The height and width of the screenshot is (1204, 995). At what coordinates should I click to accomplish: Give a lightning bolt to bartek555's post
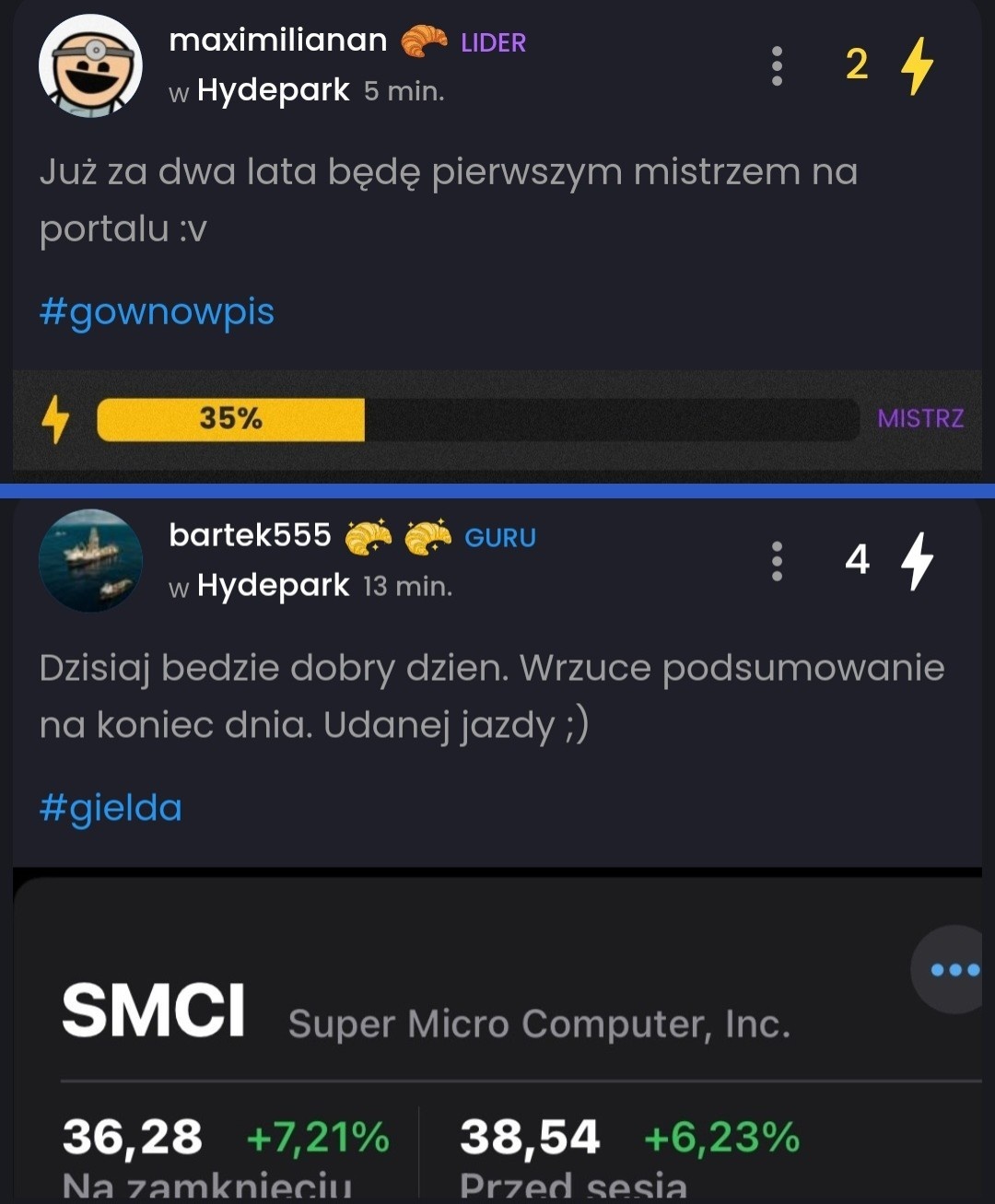(917, 560)
